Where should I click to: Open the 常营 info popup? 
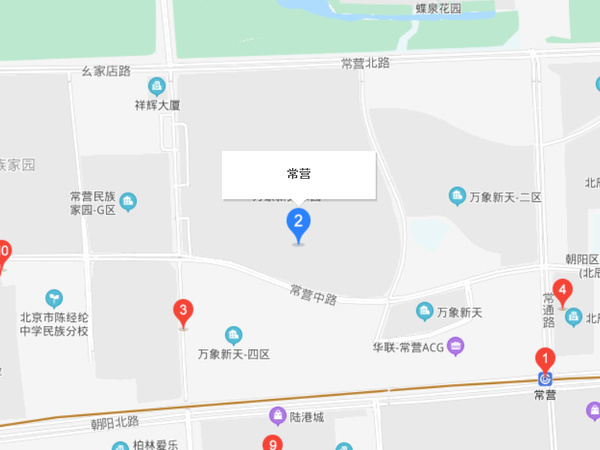298,174
